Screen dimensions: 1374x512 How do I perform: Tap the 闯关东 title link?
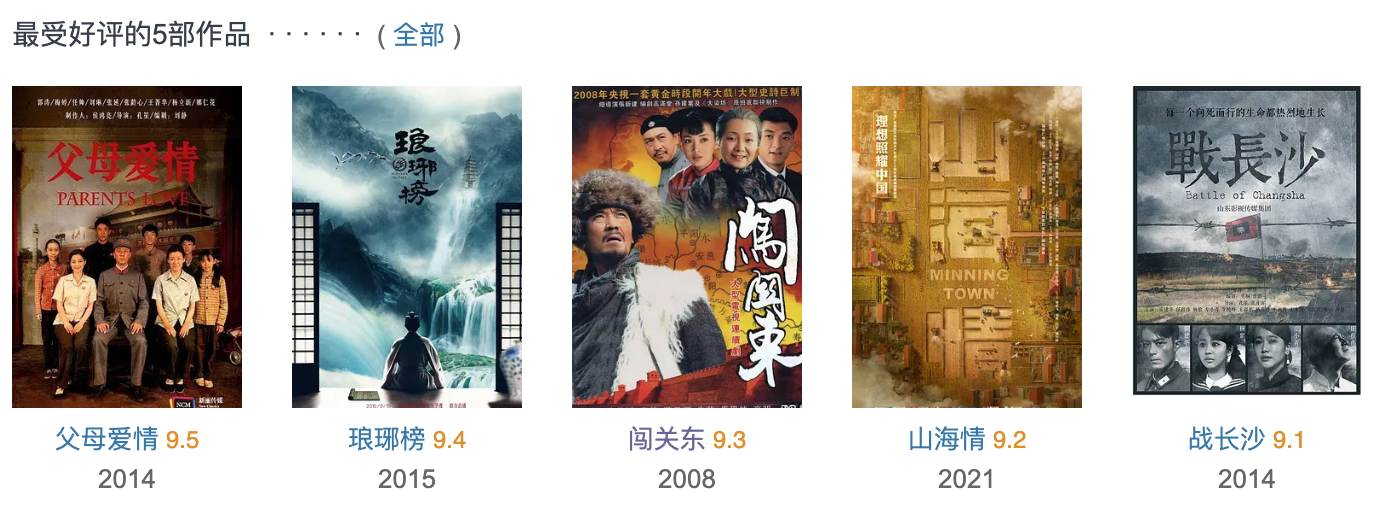coord(667,439)
